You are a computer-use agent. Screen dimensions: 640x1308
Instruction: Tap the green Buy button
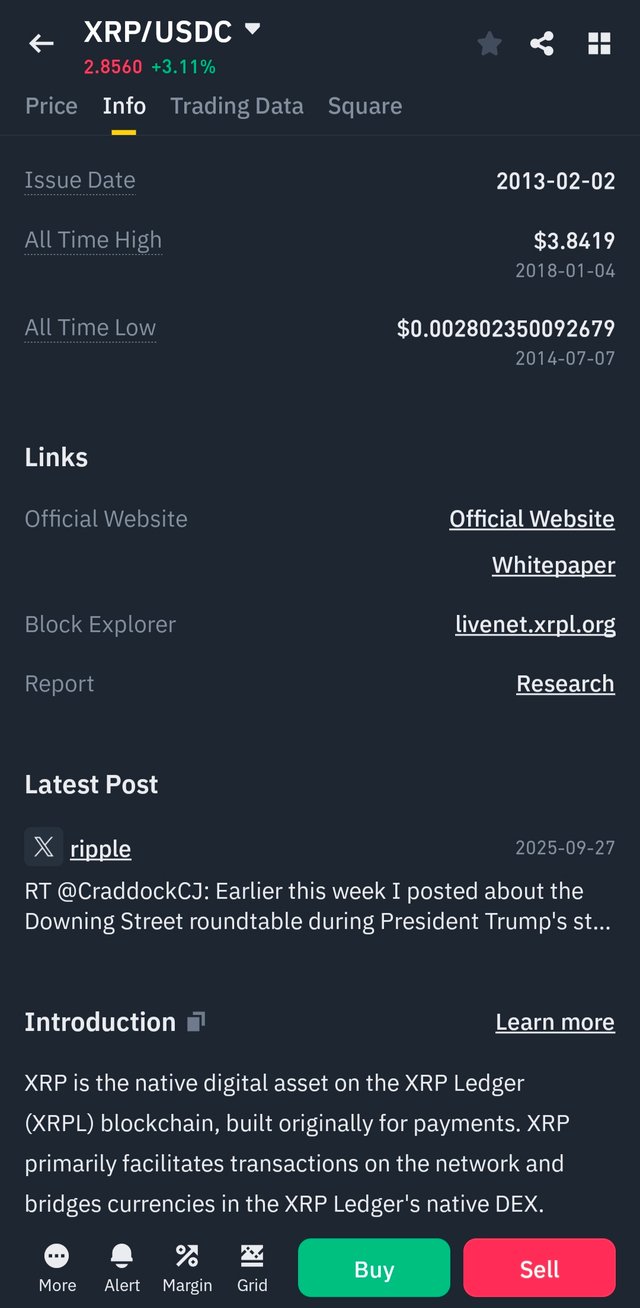[374, 1269]
